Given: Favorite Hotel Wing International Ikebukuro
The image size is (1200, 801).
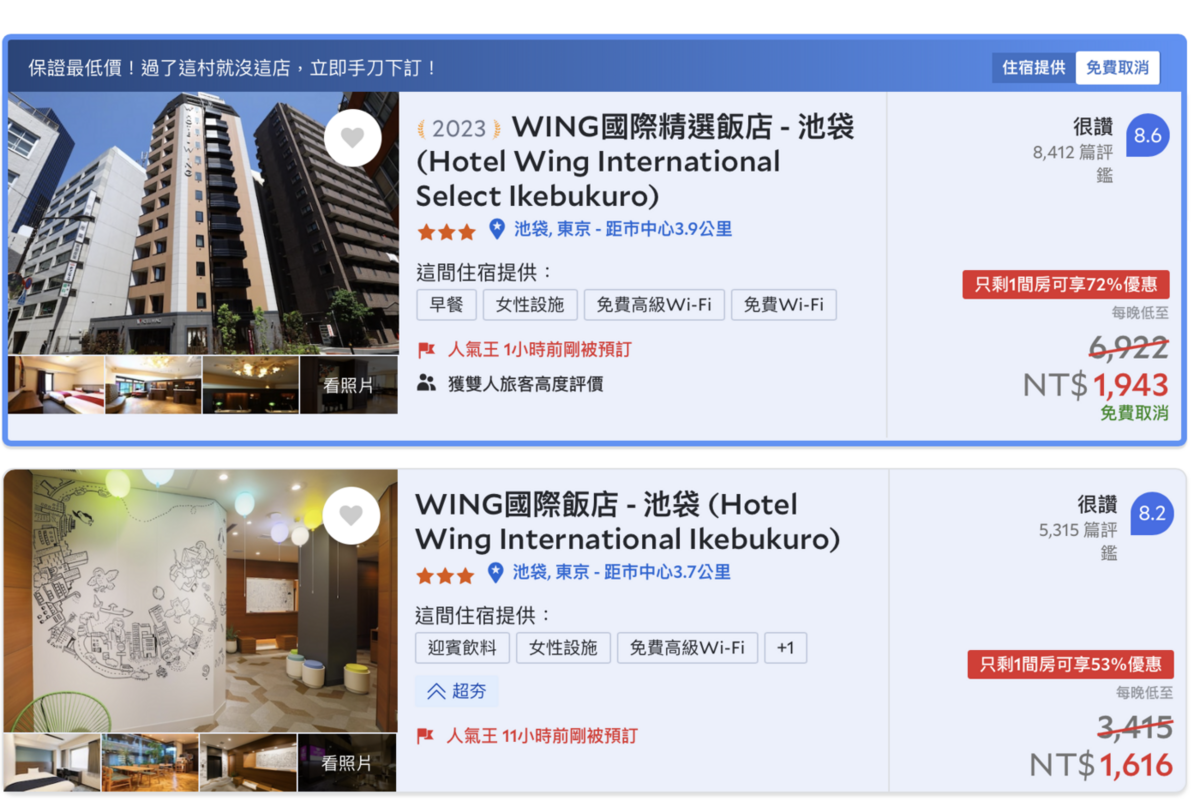Looking at the screenshot, I should [350, 515].
